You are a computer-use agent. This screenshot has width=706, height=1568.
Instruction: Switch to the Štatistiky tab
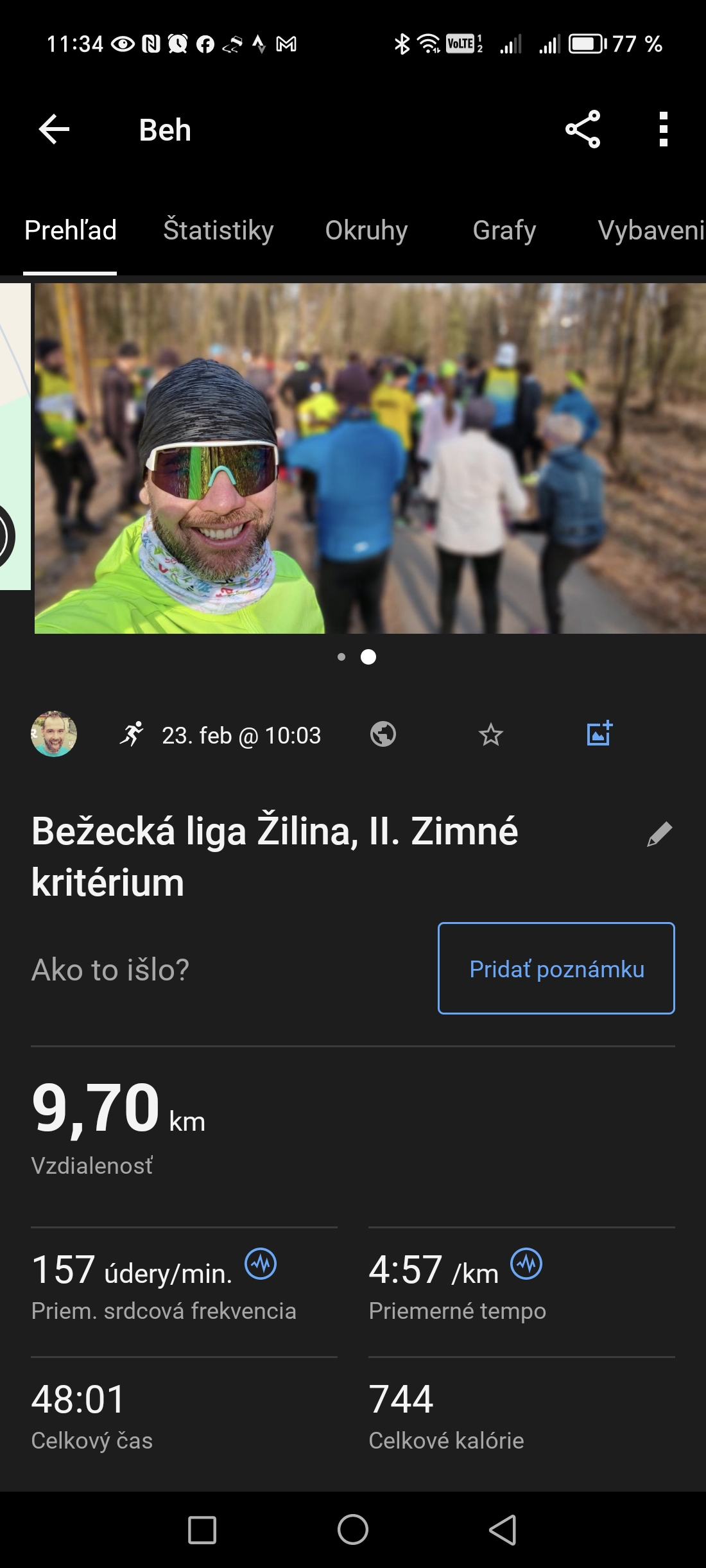coord(218,230)
